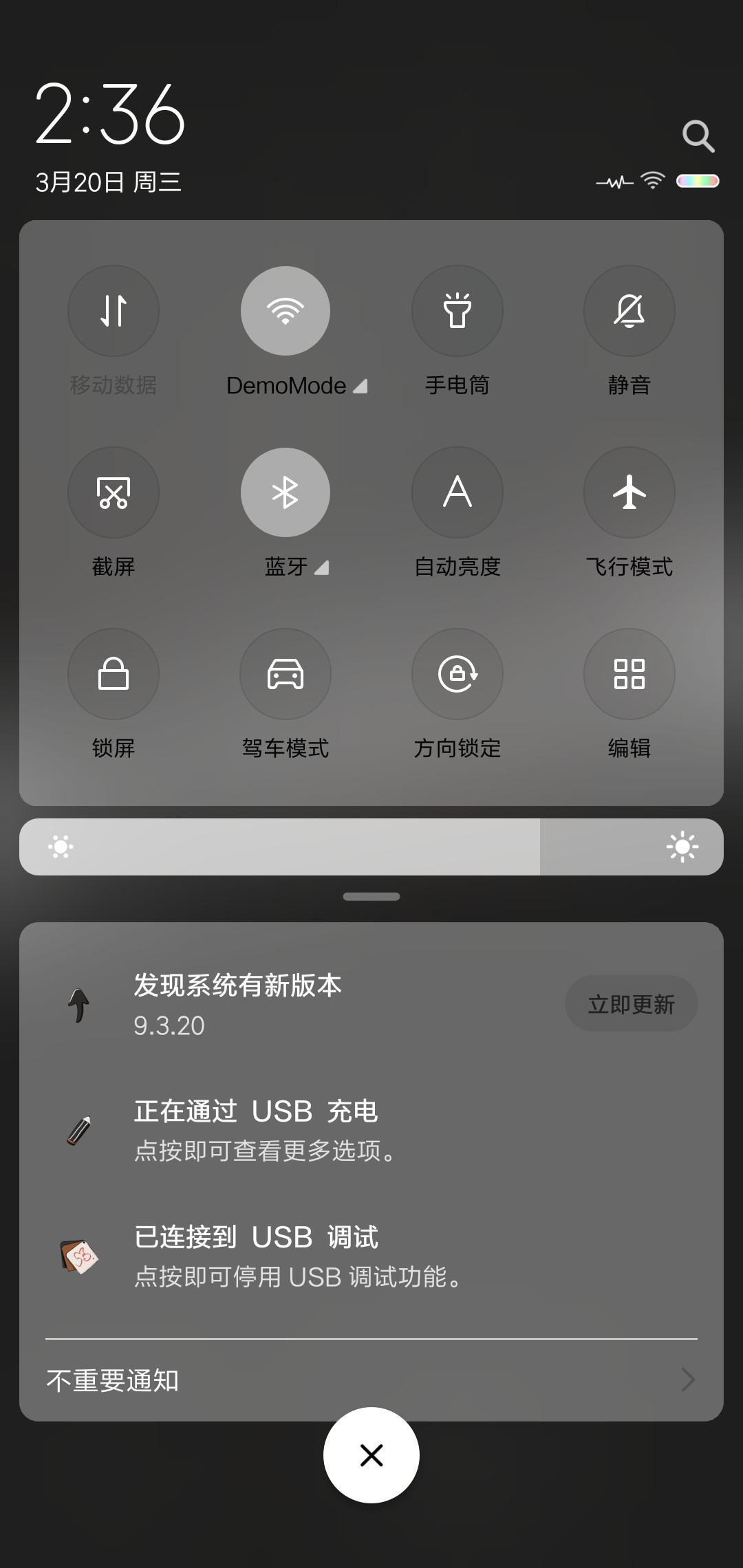The image size is (743, 1568).
Task: Take a screenshot with 截屏
Action: [x=114, y=492]
